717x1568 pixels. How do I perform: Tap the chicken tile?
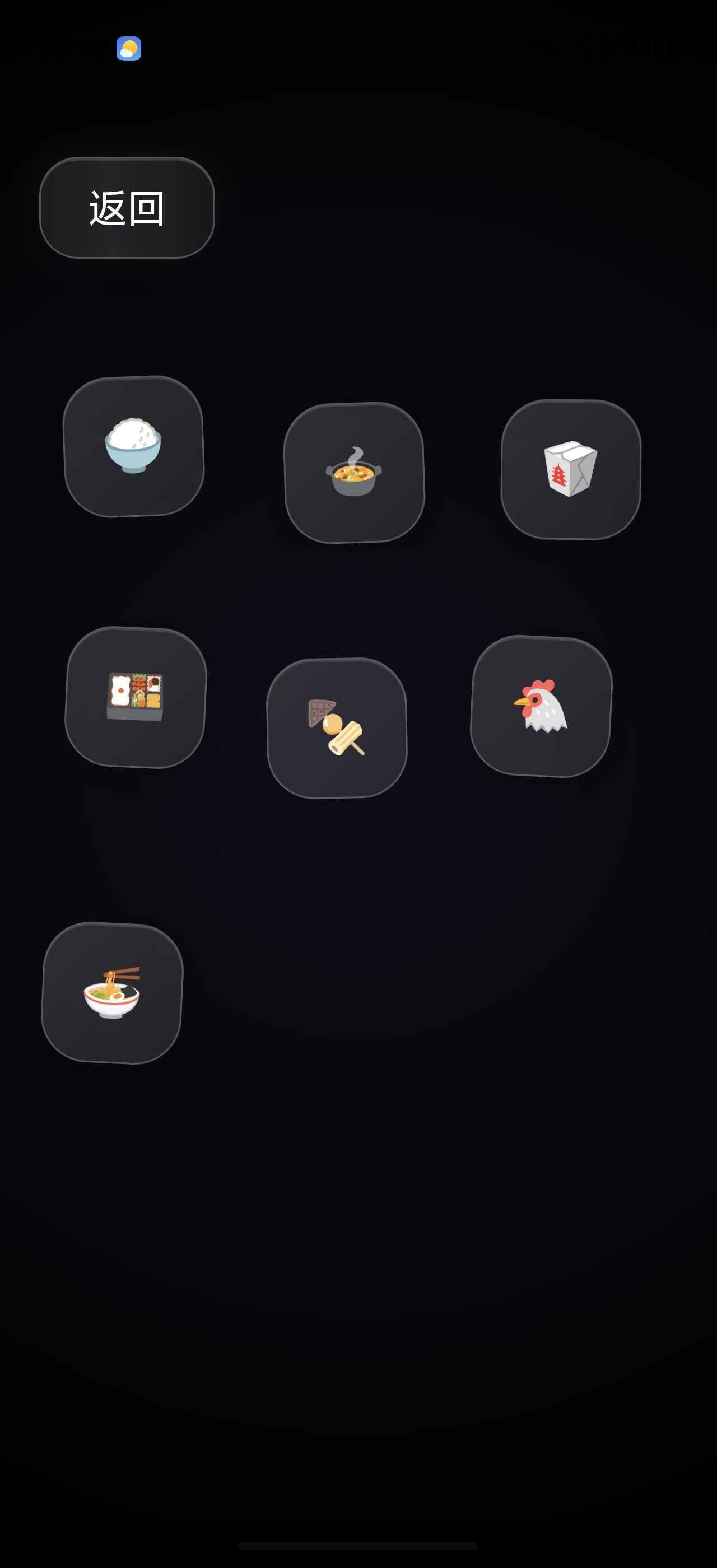(x=541, y=706)
